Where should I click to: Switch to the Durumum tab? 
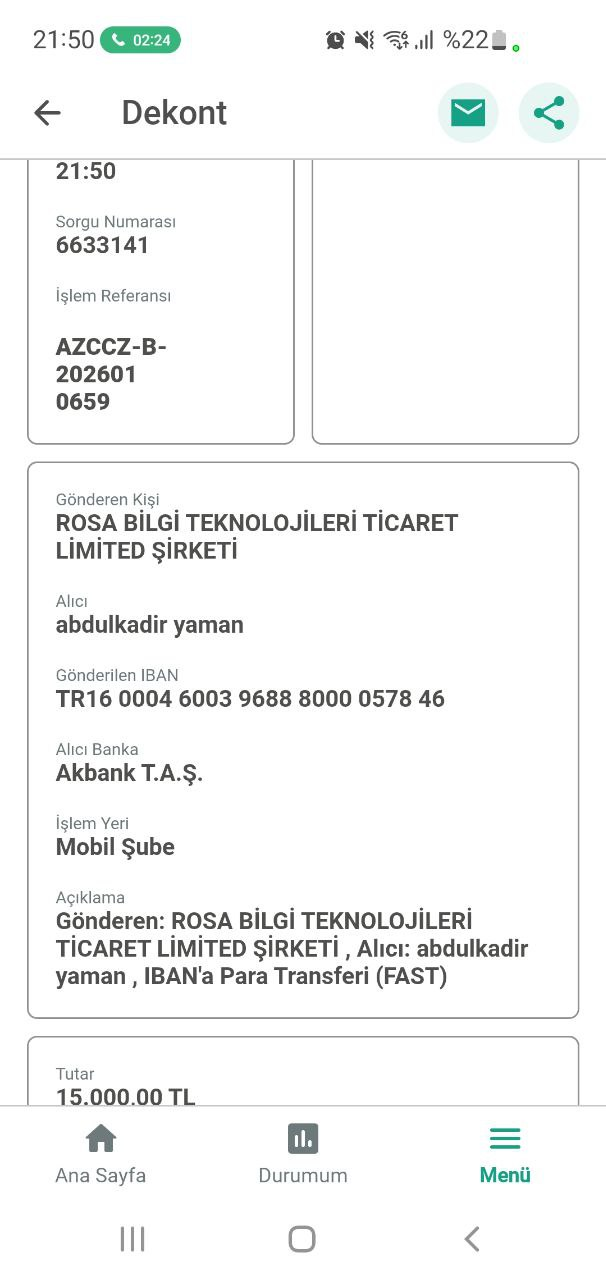click(x=303, y=1155)
